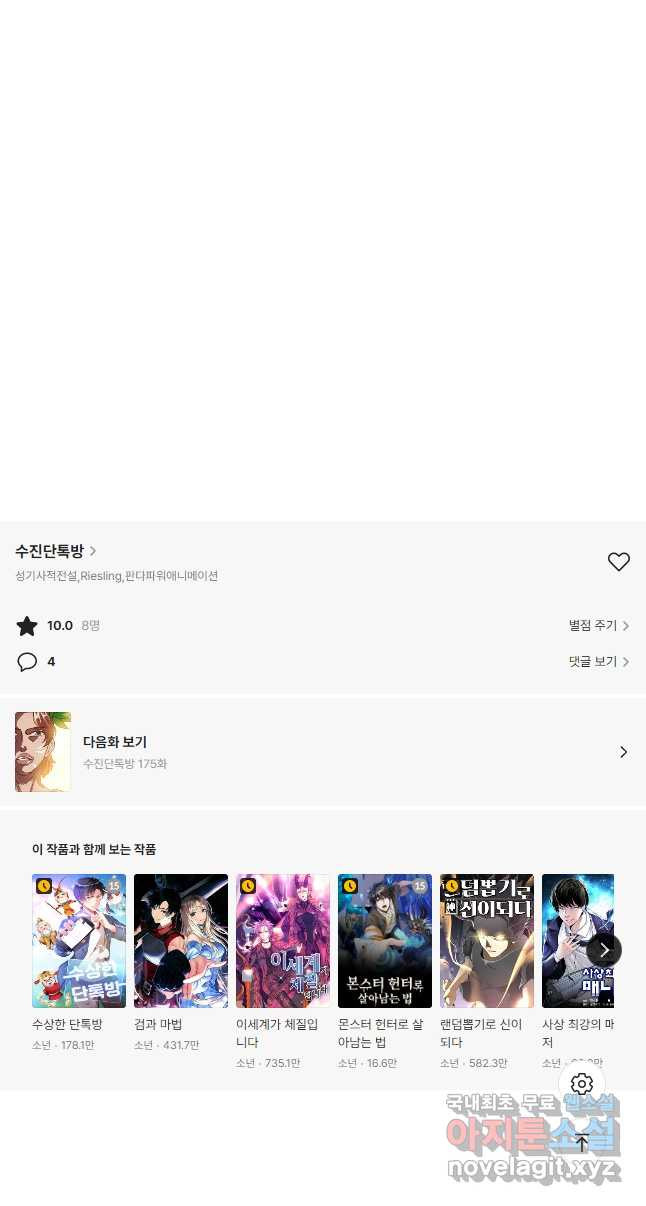Open 몬스터 헌터로 살아남는 법
Screen dimensions: 646x1206
[385, 941]
